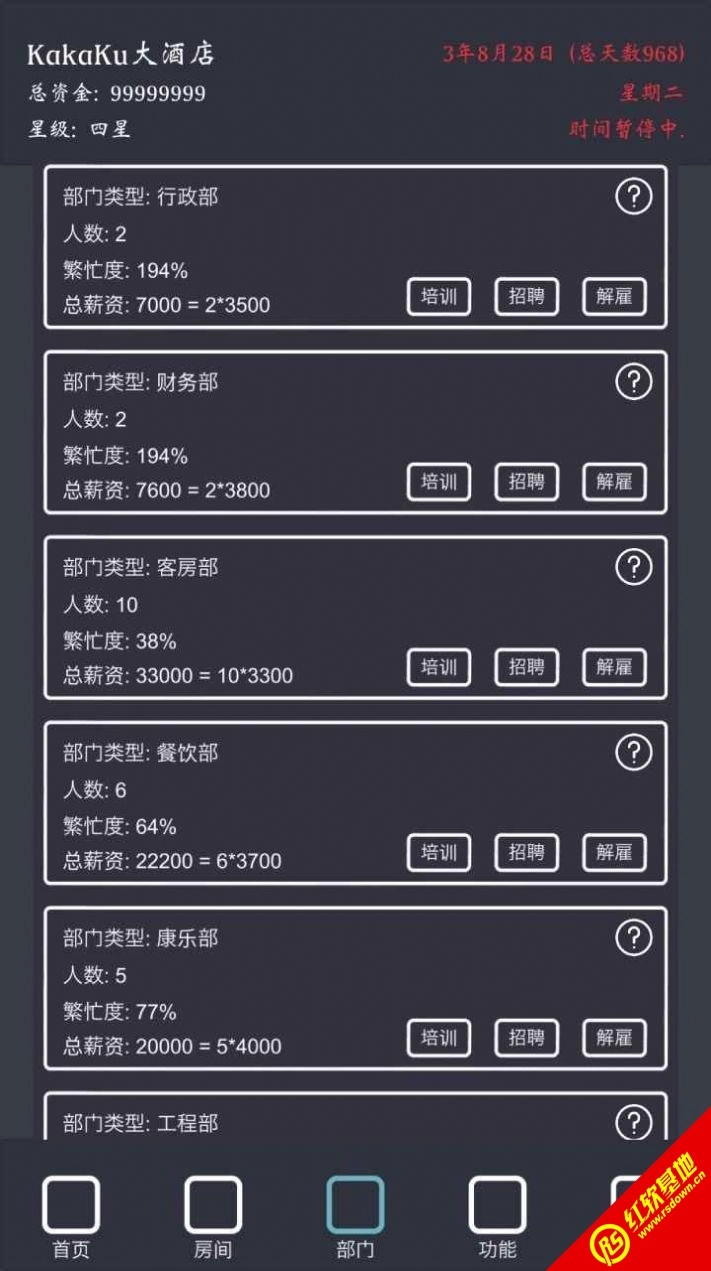Tap 培训 in the 康乐部 card
This screenshot has width=711, height=1271.
[x=438, y=1038]
